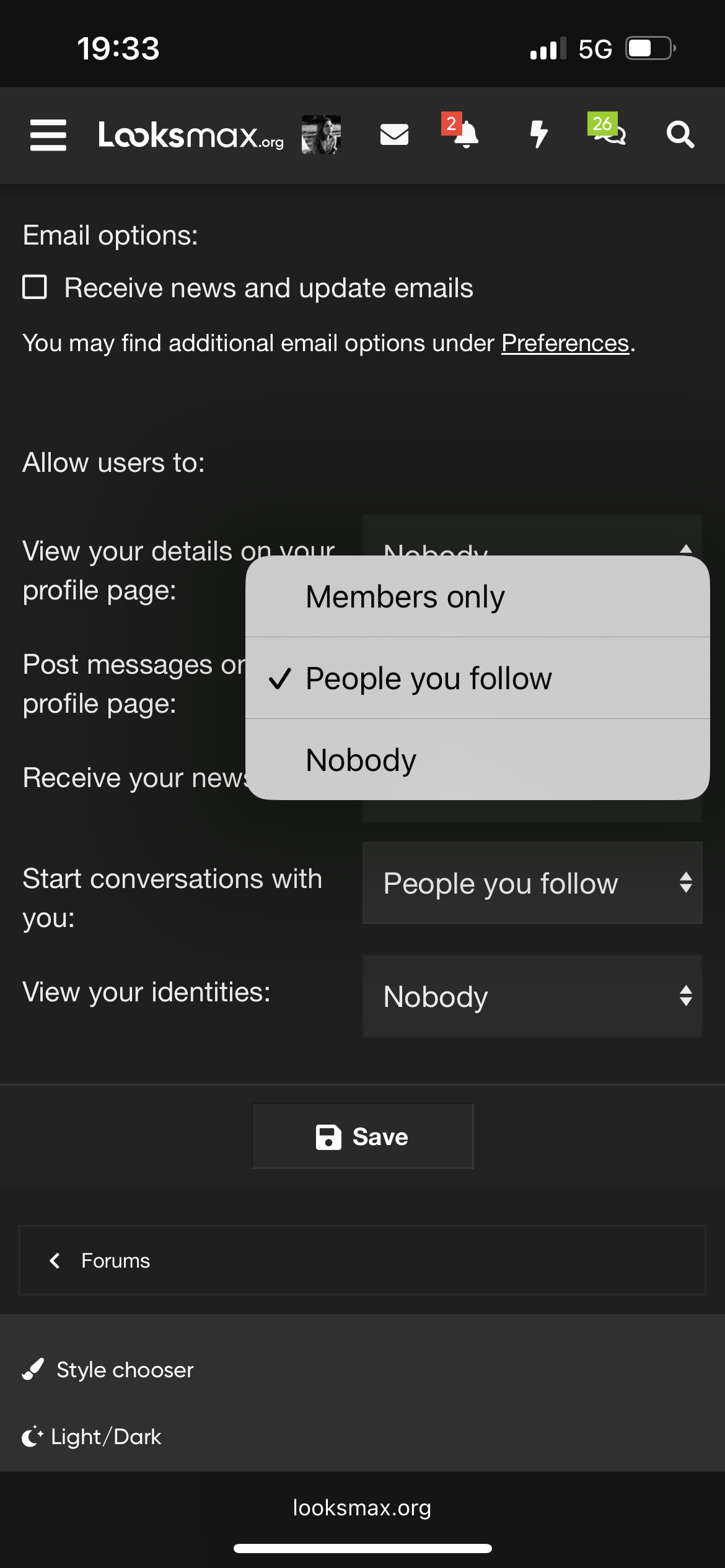This screenshot has width=725, height=1568.
Task: Follow the Preferences link
Action: pos(565,343)
